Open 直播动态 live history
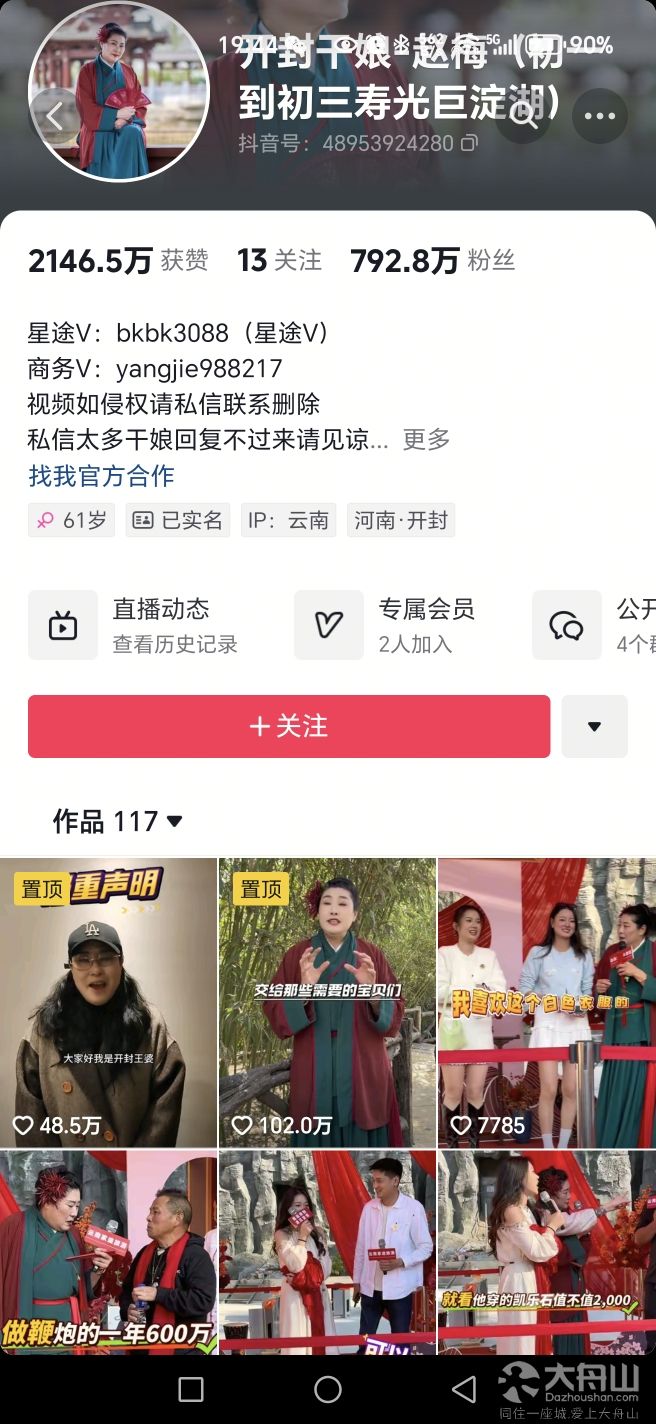 point(134,625)
